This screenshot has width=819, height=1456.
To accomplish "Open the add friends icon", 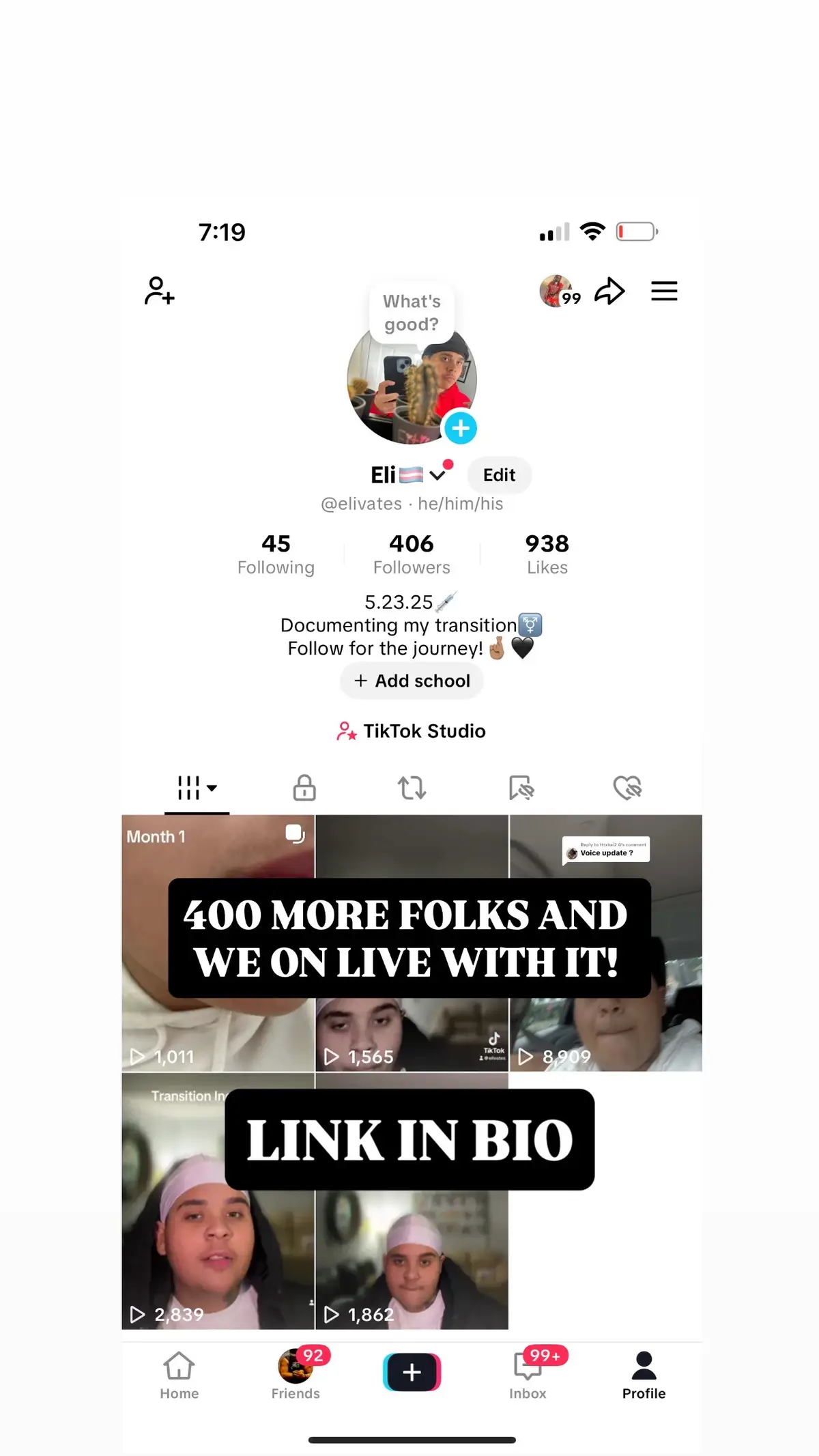I will 160,291.
